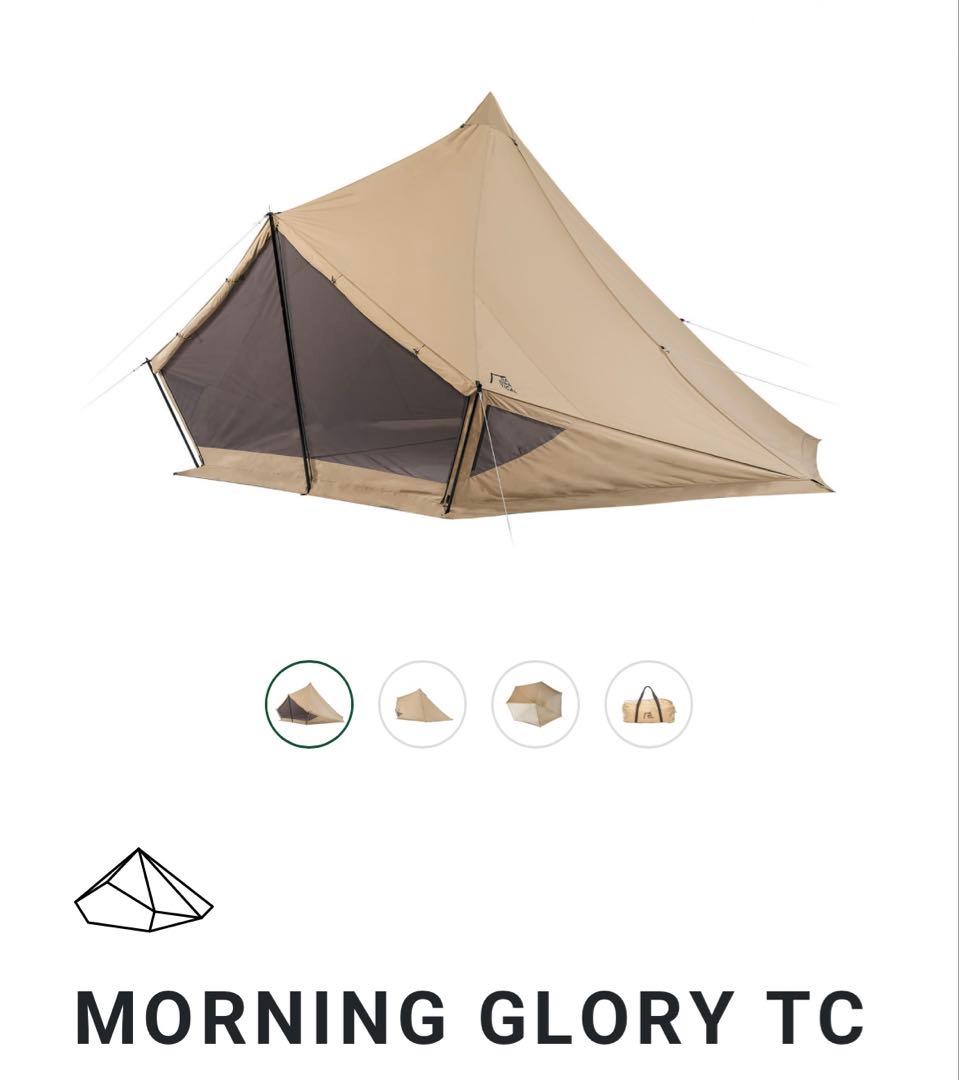Show the third thumbnail with the top-down tent view
Viewport: 959px width, 1080px height.
tap(535, 704)
